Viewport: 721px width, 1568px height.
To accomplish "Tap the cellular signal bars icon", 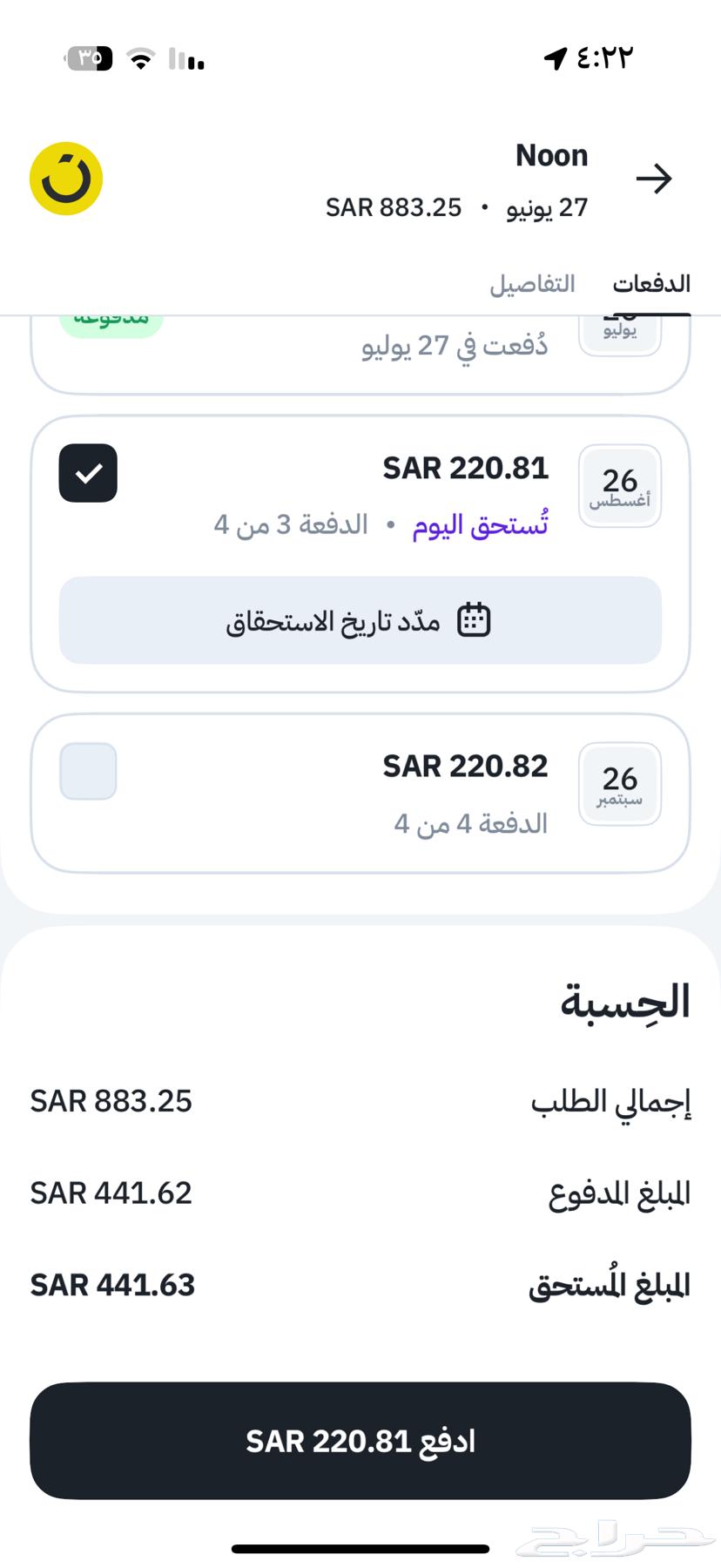I will [x=185, y=59].
